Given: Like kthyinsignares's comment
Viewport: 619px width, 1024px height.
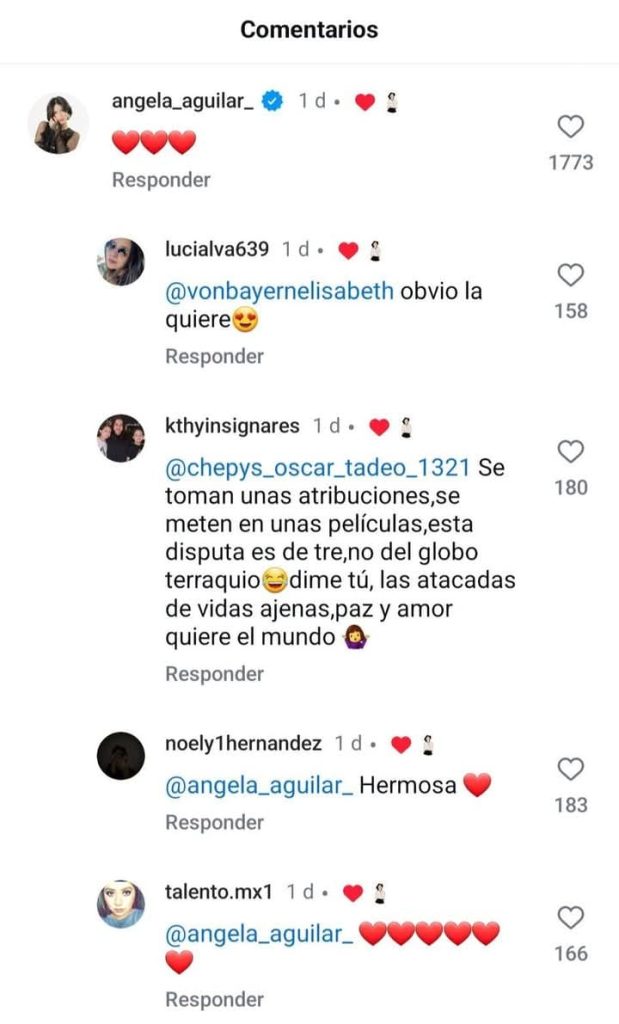Looking at the screenshot, I should pos(570,452).
